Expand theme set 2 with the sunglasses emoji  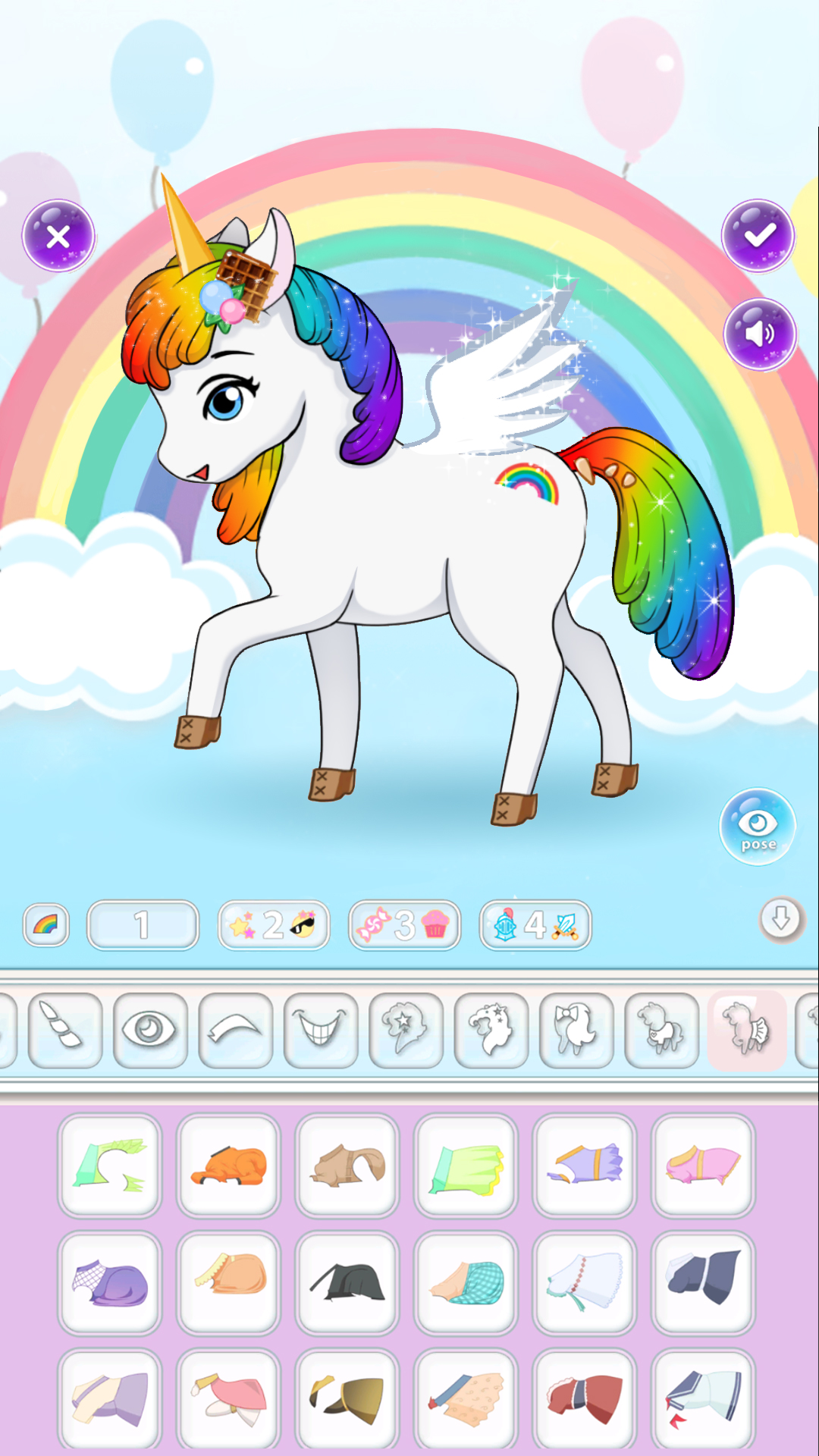[273, 924]
